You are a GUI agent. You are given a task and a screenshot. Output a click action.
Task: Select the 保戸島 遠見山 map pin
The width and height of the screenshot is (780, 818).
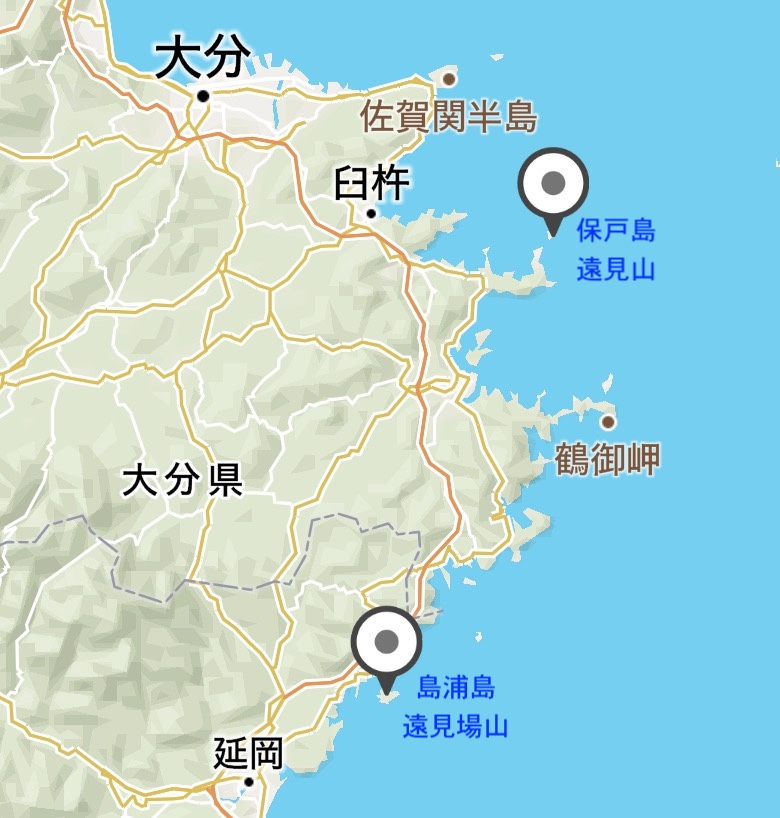tap(553, 184)
